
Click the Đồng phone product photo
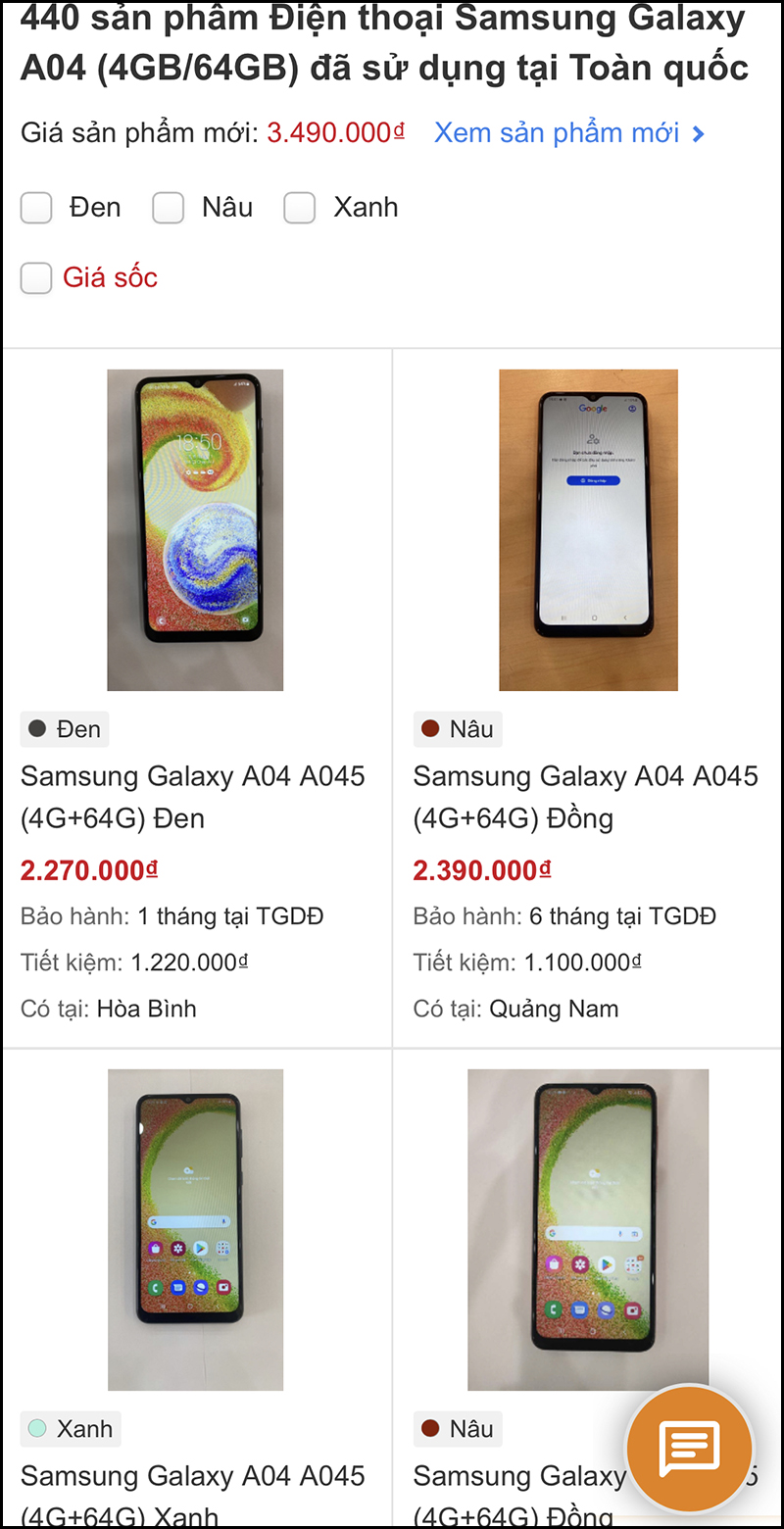(x=588, y=527)
